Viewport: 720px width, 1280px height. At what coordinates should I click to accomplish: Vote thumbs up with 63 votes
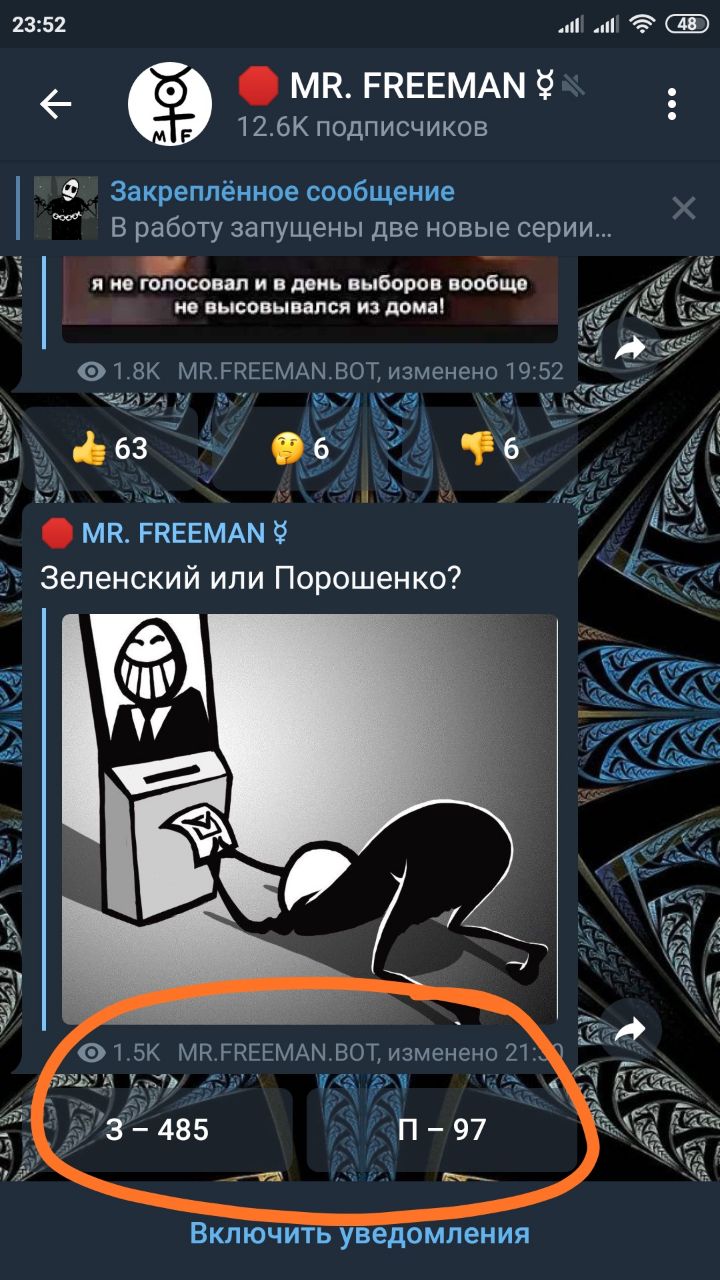tap(112, 449)
